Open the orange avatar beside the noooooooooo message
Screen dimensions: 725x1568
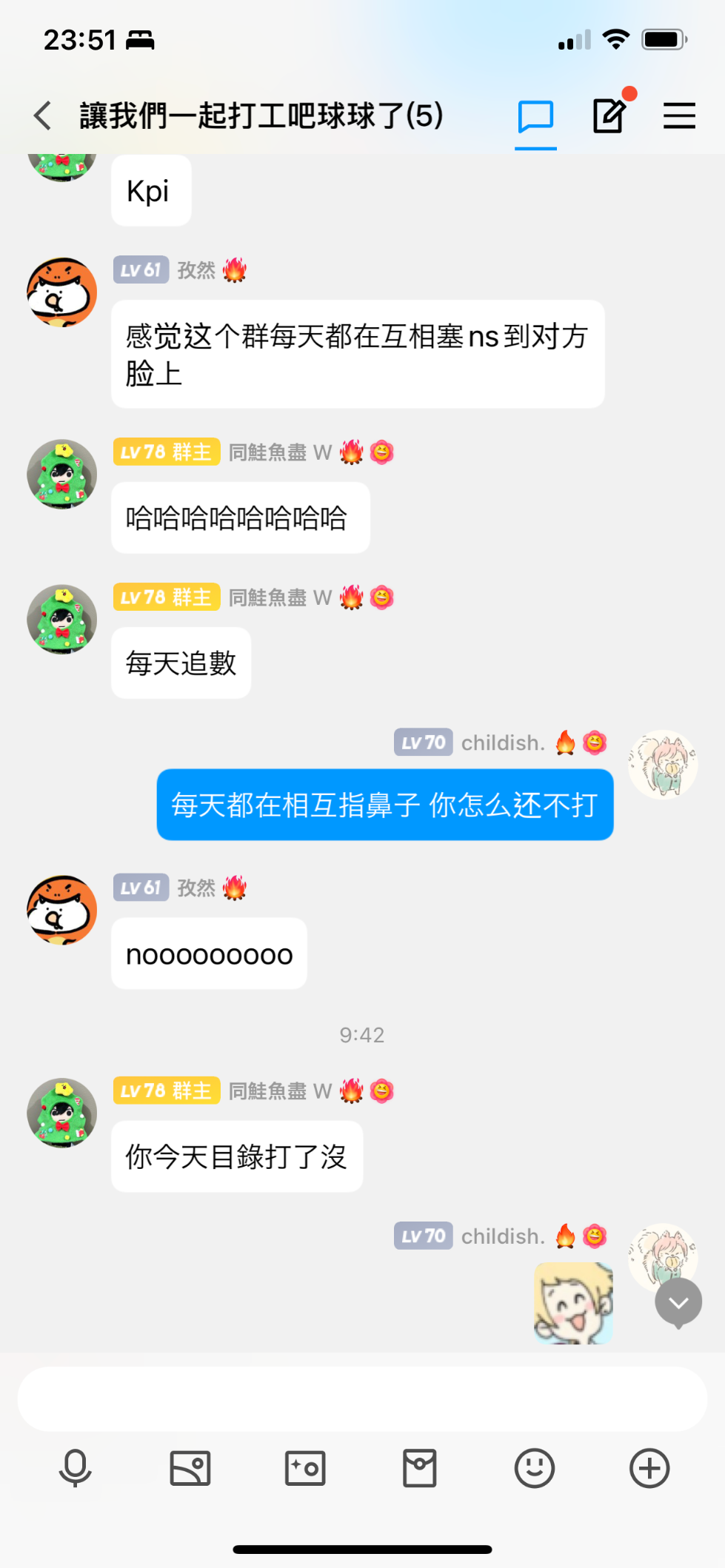click(62, 910)
